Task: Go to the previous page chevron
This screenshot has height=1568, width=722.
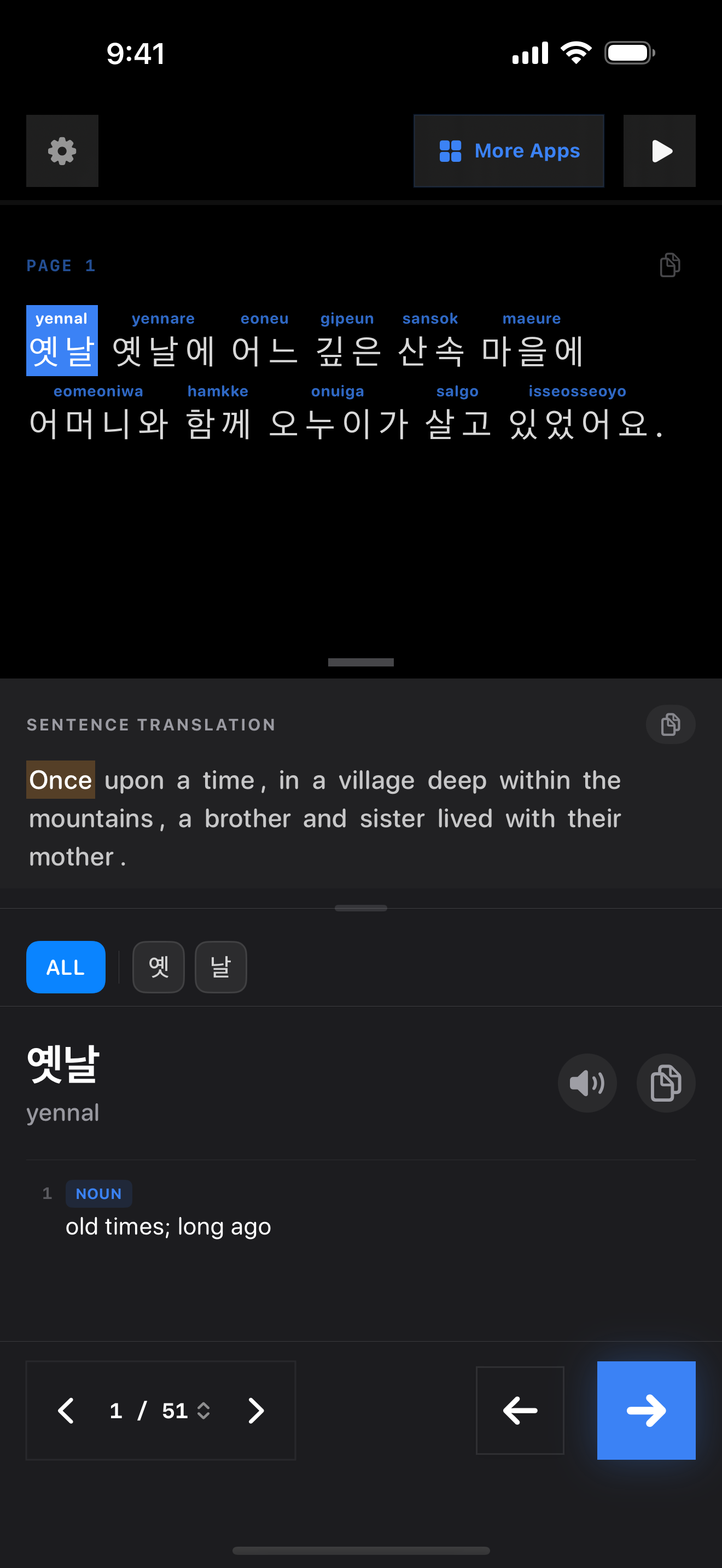Action: 66,1411
